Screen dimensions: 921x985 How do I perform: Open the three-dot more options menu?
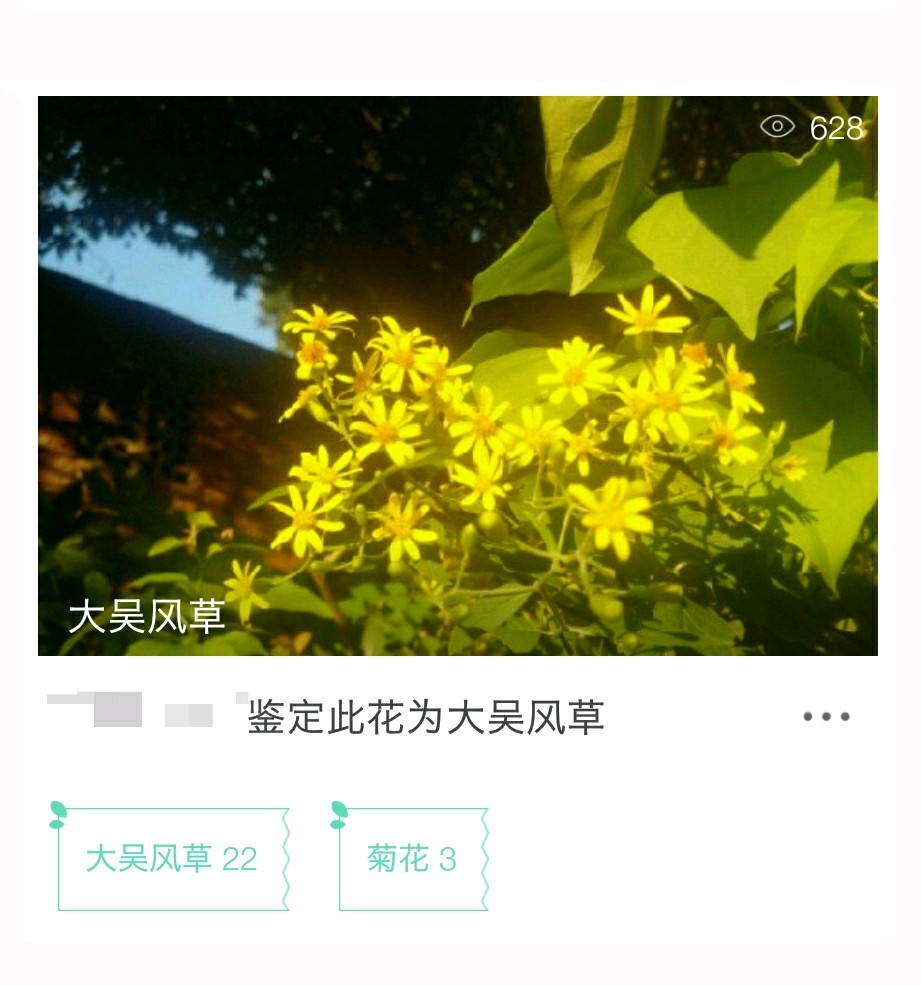(826, 716)
